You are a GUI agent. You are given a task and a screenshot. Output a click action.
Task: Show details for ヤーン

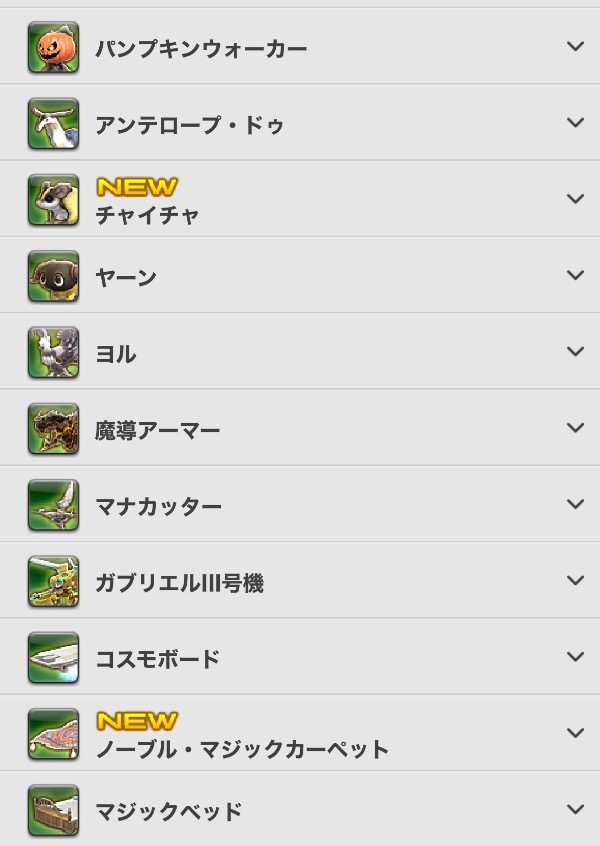(x=574, y=275)
